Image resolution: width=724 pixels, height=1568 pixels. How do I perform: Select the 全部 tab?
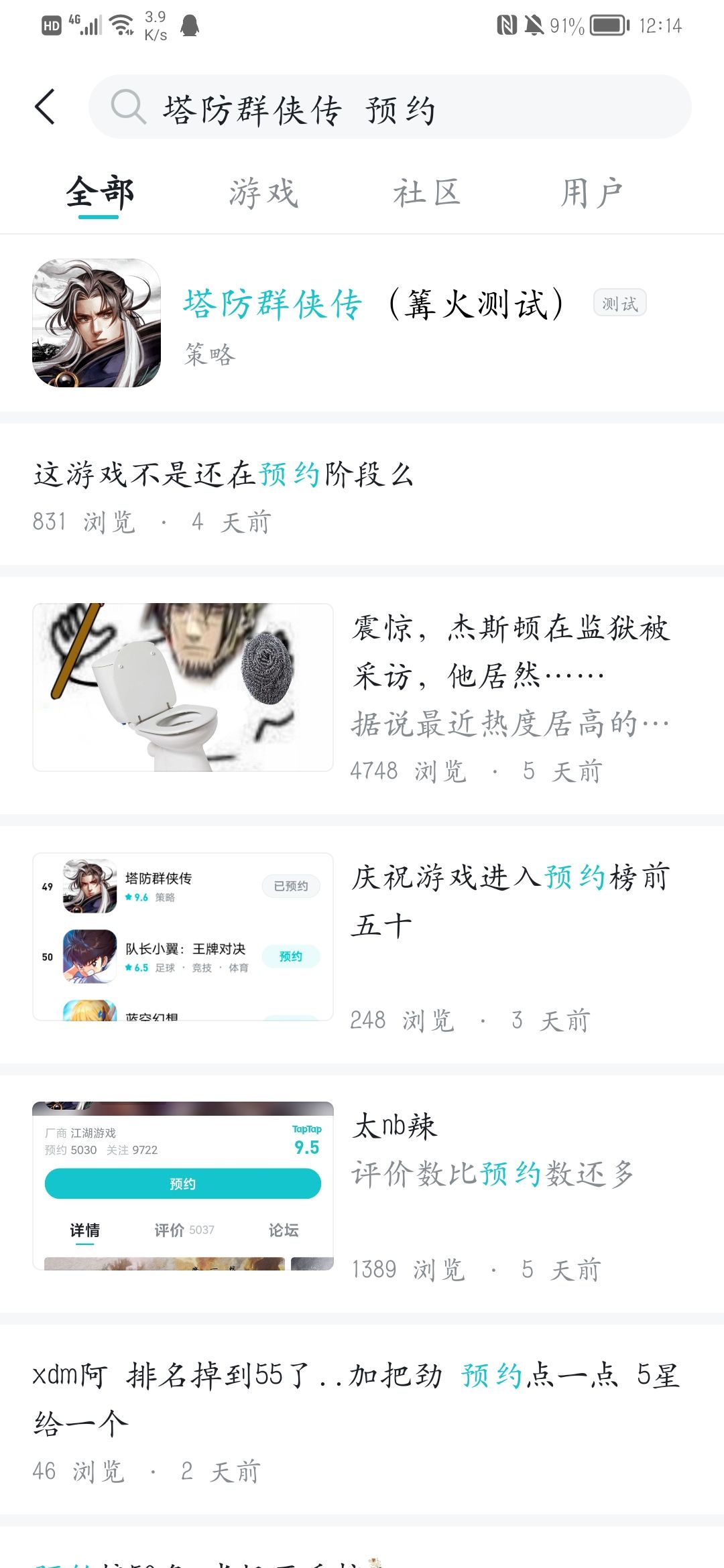99,193
